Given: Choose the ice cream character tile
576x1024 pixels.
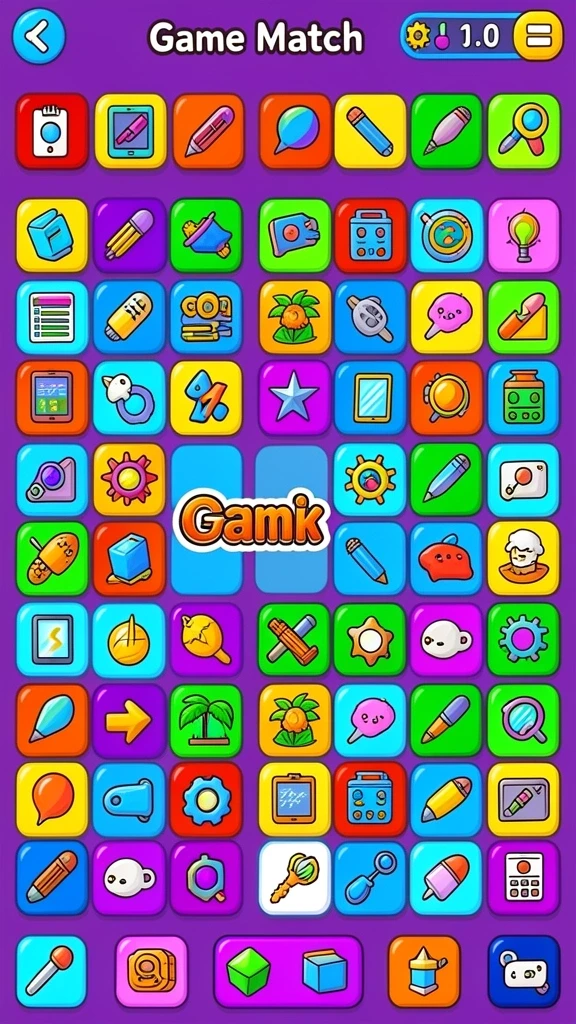Looking at the screenshot, I should 524,558.
